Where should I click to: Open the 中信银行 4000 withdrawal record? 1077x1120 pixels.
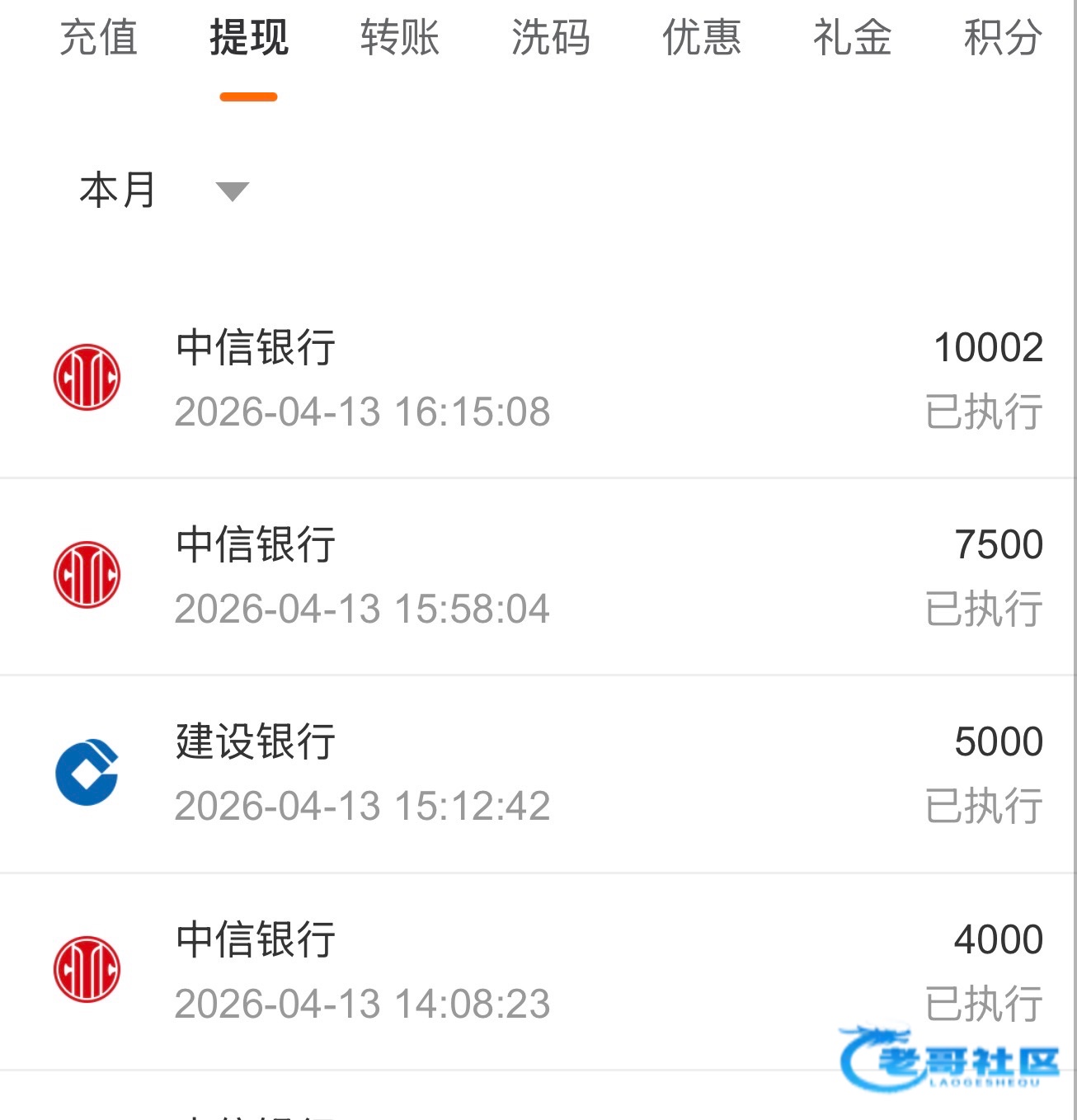(x=538, y=970)
